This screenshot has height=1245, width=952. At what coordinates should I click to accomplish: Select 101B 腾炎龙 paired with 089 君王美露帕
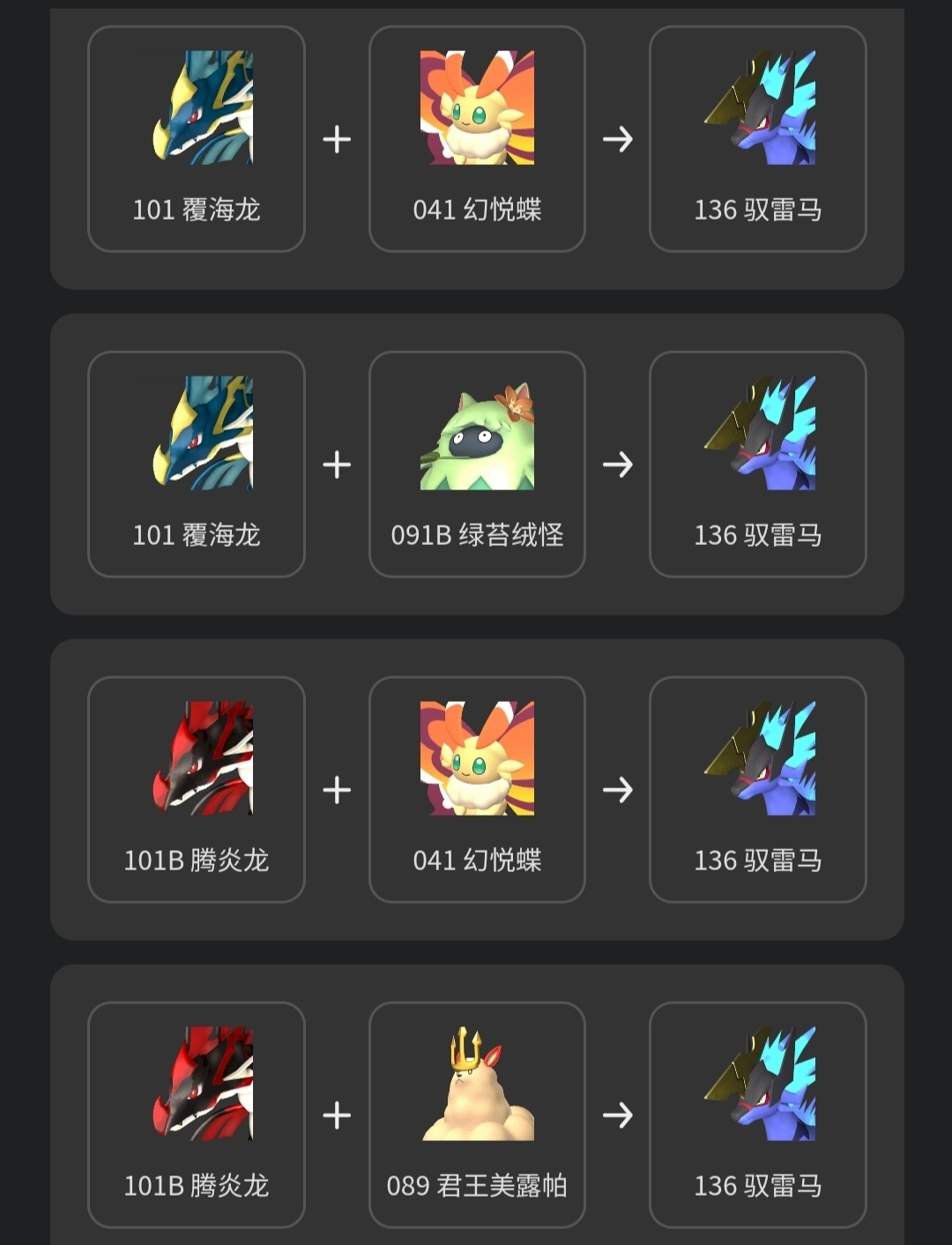(197, 1115)
